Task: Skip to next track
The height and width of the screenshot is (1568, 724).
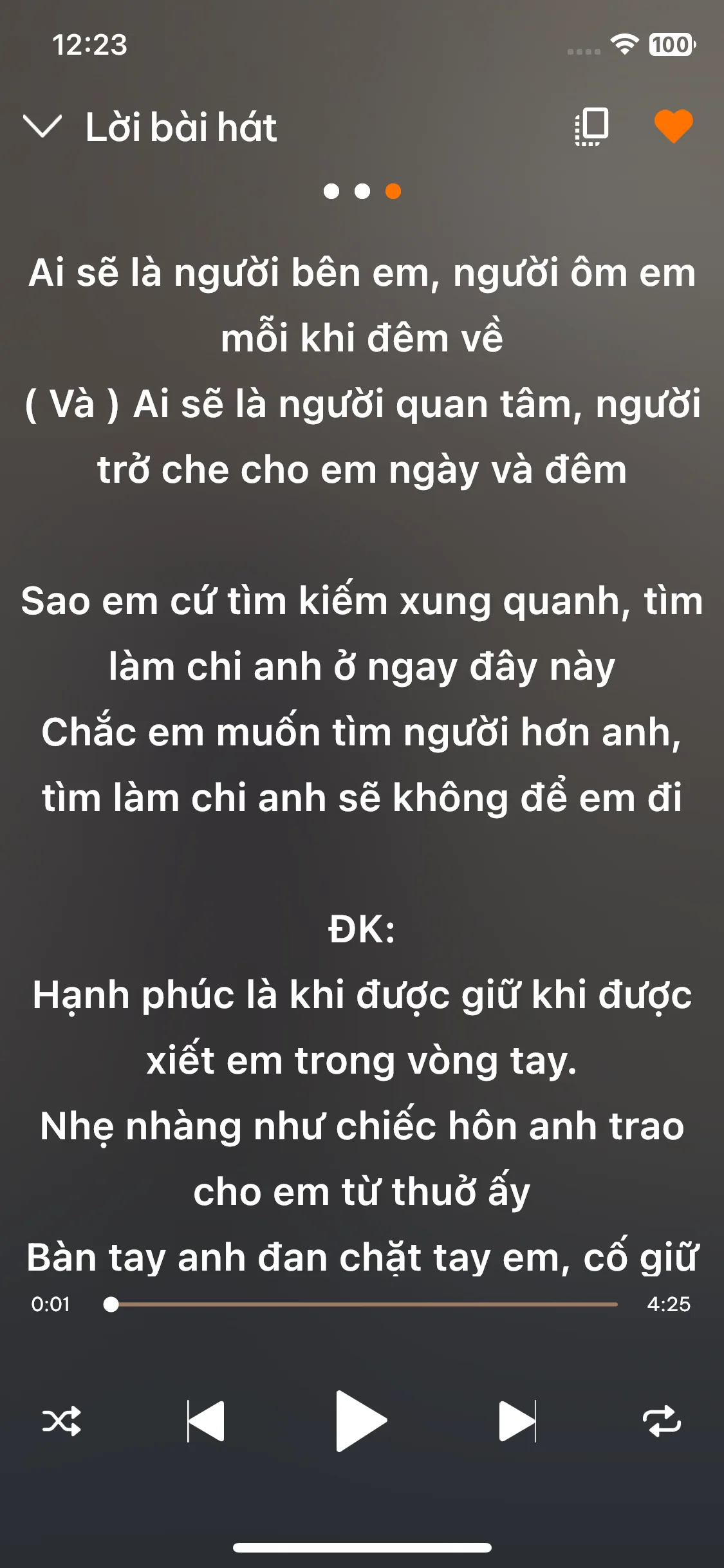Action: [x=517, y=1421]
